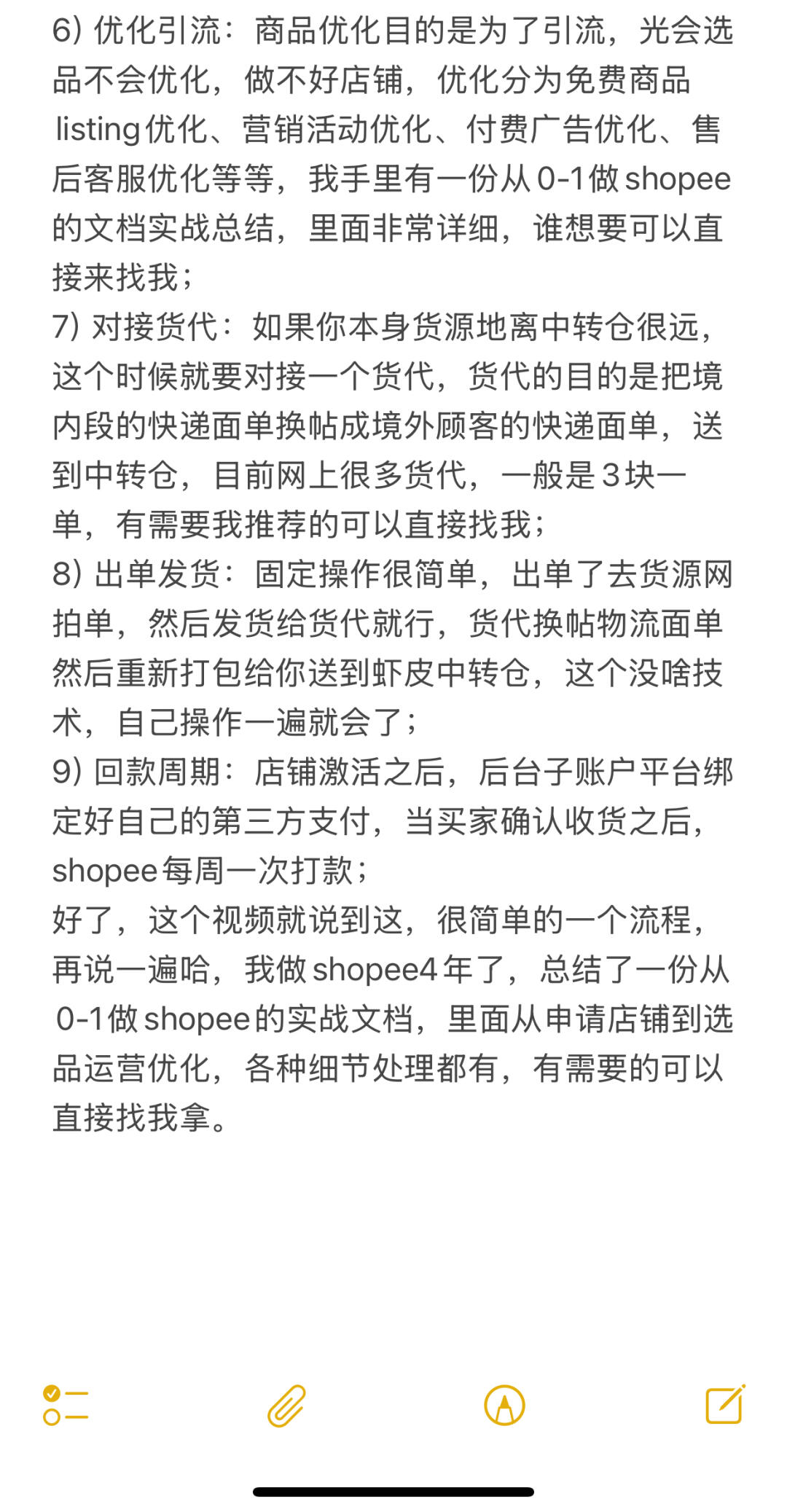Image resolution: width=787 pixels, height=1512 pixels.
Task: Attach a file with the paperclip
Action: (x=286, y=1405)
